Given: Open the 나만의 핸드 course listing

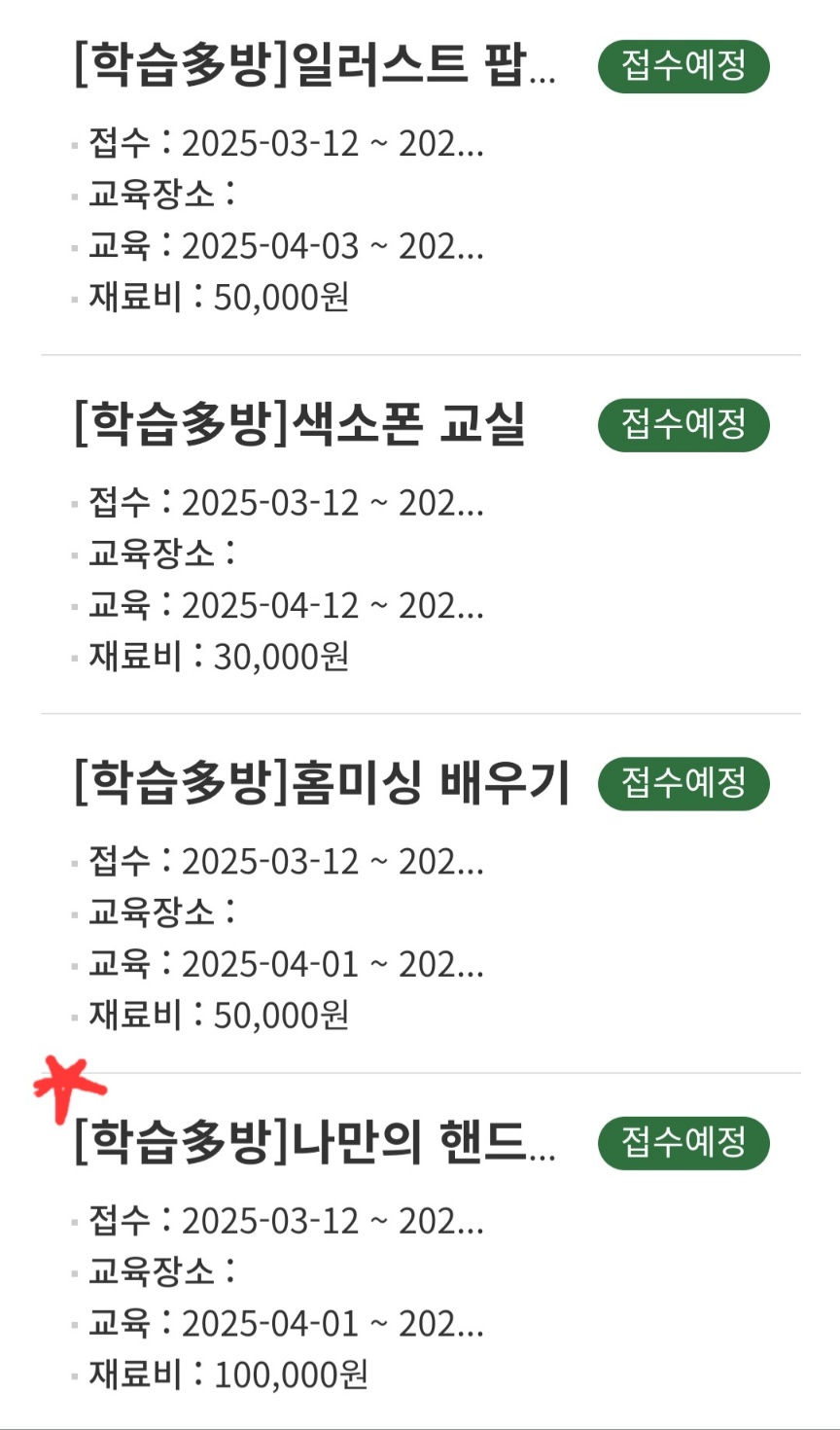Looking at the screenshot, I should point(315,1142).
